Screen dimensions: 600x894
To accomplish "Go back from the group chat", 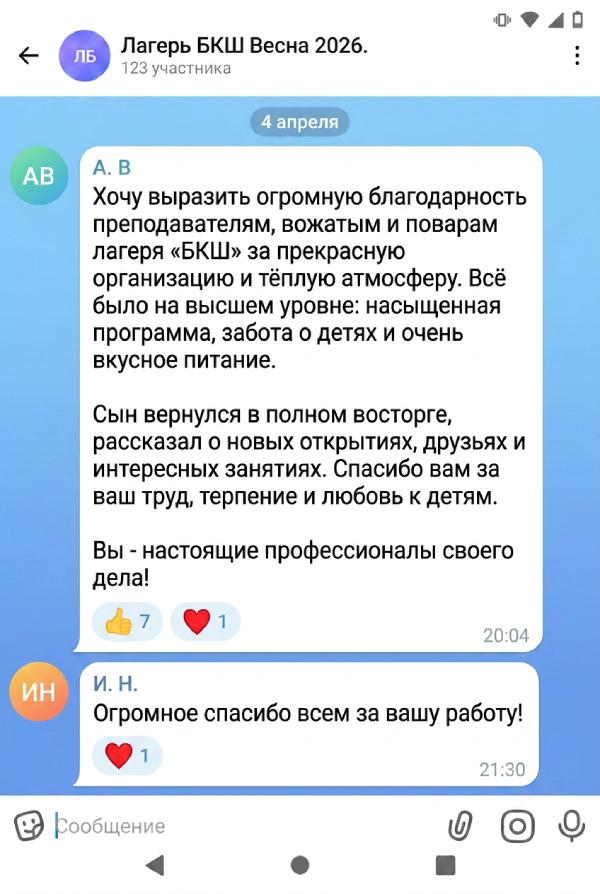I will click(x=30, y=56).
